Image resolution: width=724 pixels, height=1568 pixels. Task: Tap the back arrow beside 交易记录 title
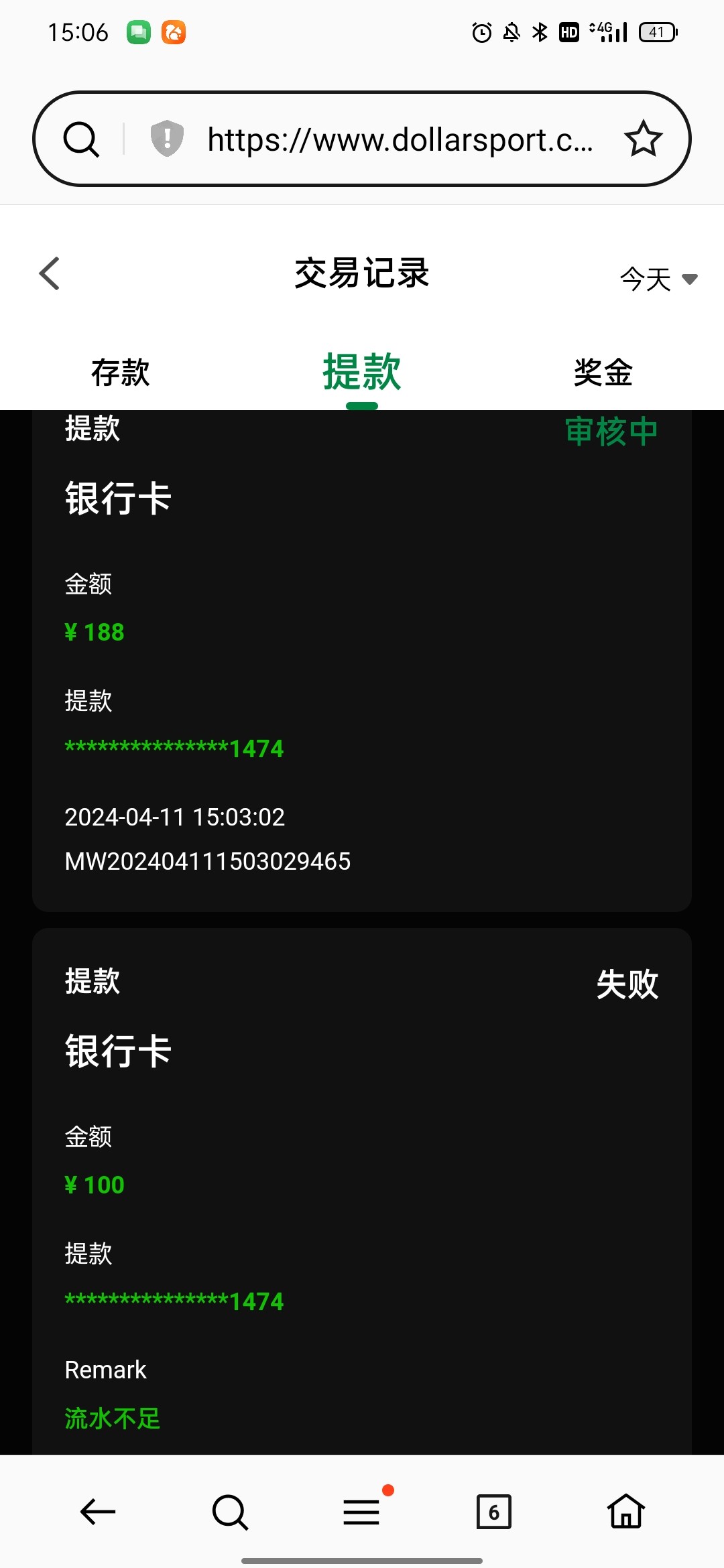(48, 273)
